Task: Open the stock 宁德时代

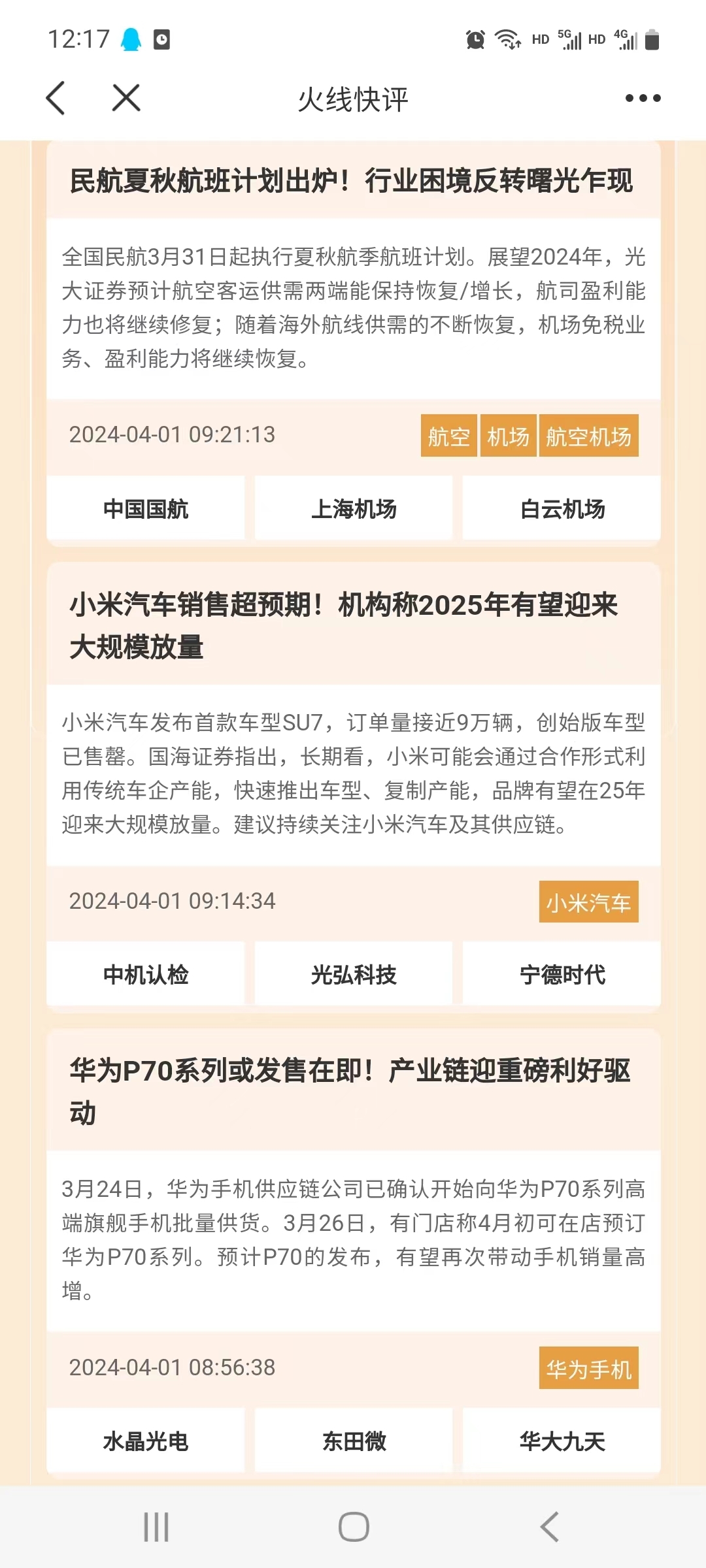Action: point(562,974)
